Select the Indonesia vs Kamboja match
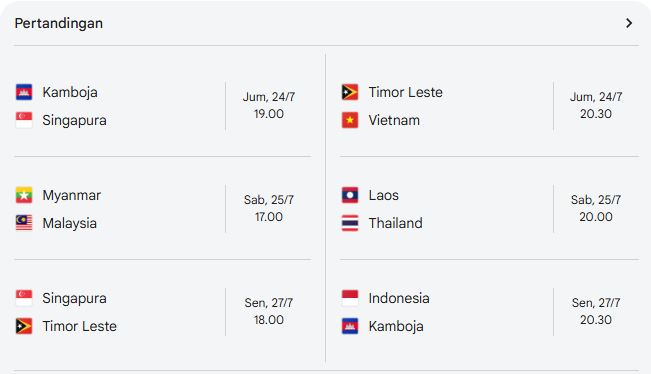 tap(489, 312)
